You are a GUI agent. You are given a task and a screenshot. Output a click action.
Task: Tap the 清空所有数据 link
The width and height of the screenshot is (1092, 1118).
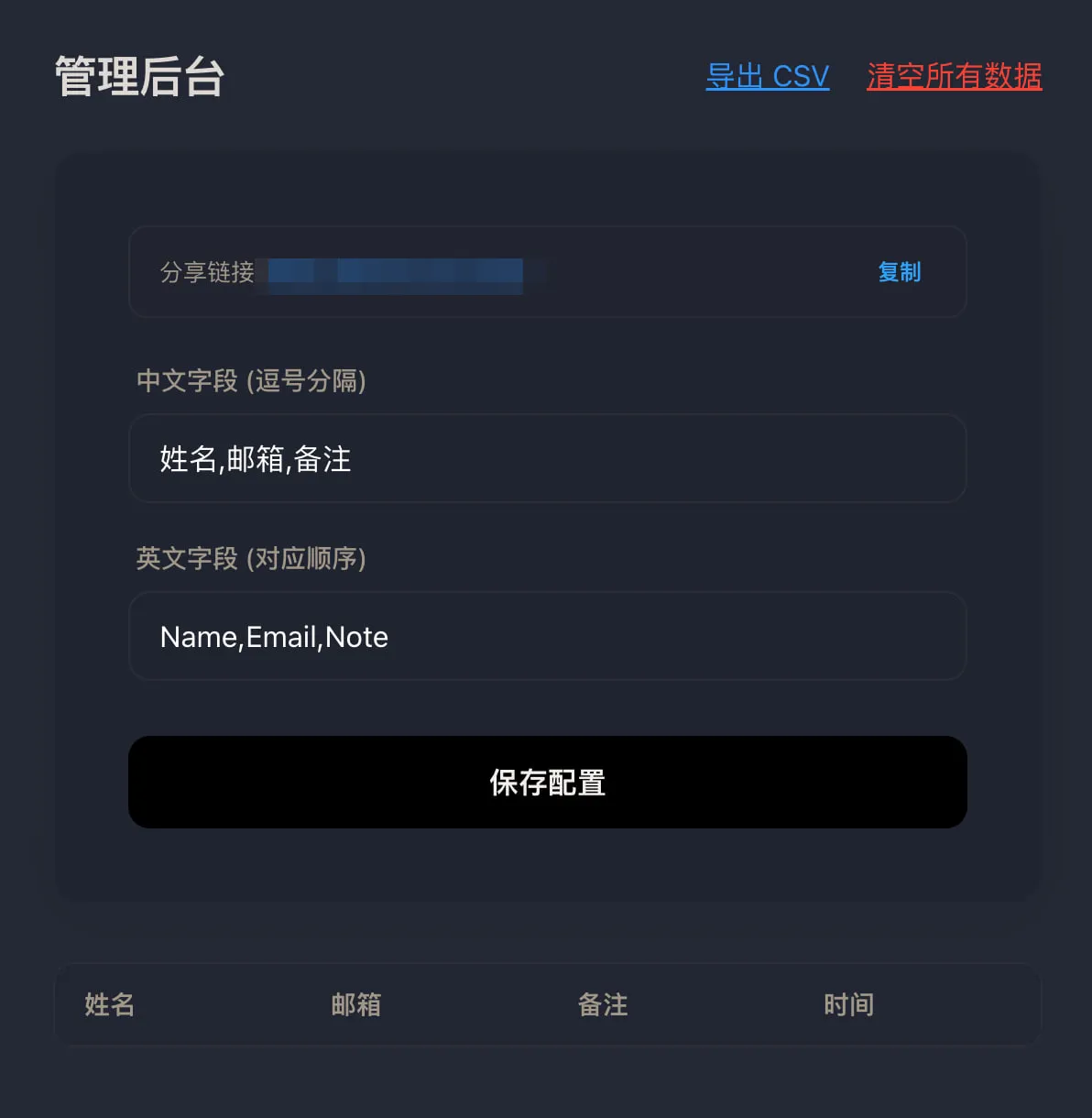[954, 76]
